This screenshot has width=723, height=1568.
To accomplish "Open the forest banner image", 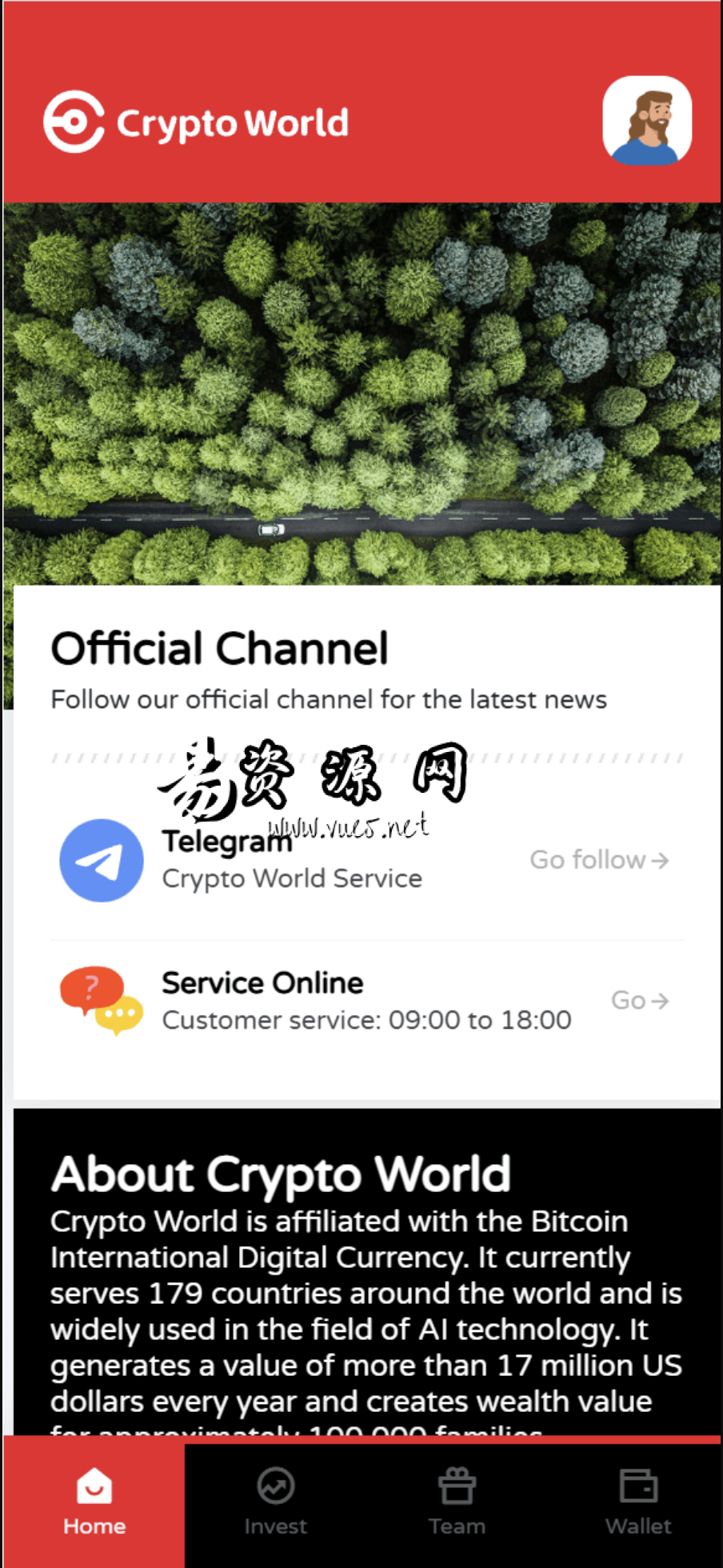I will tap(362, 394).
